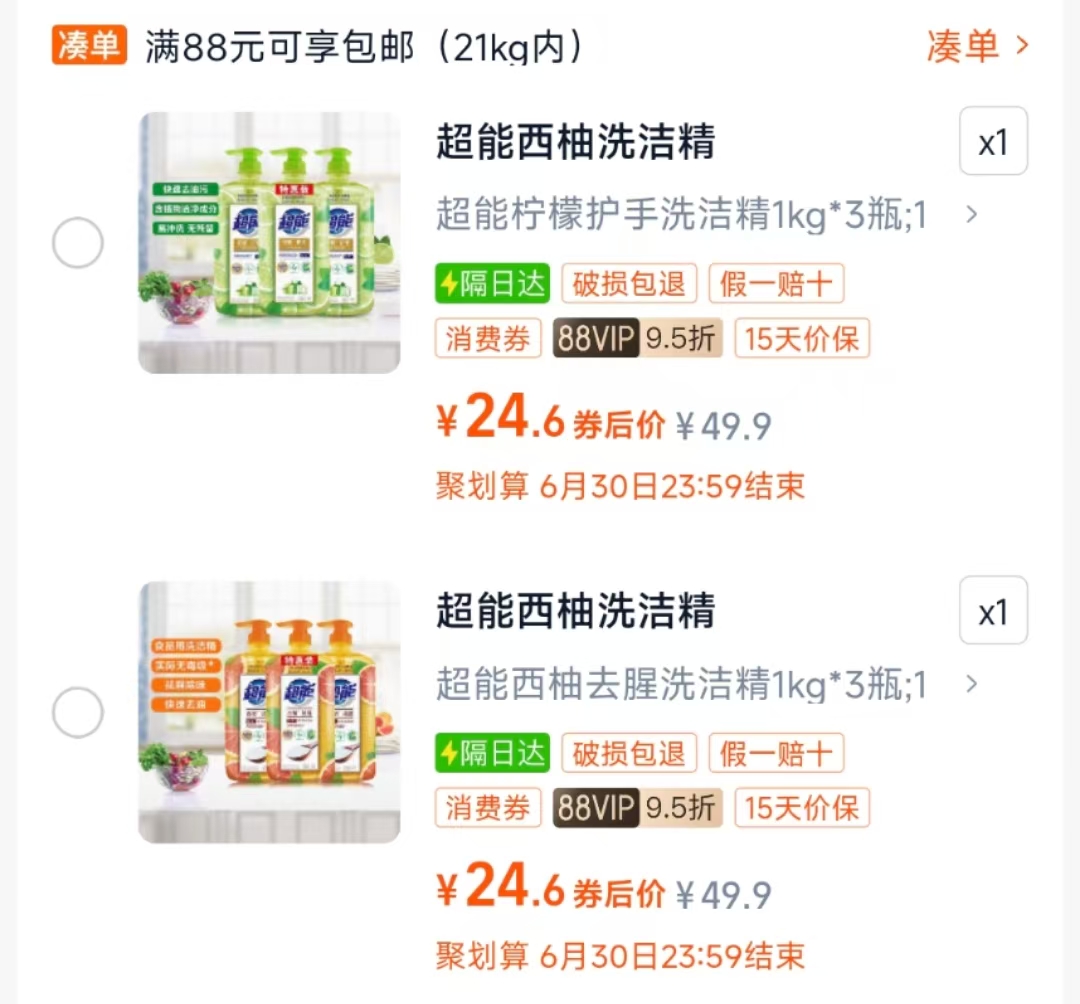
Task: Change quantity x1 of 柠檬护手洗洁精 item
Action: 993,141
